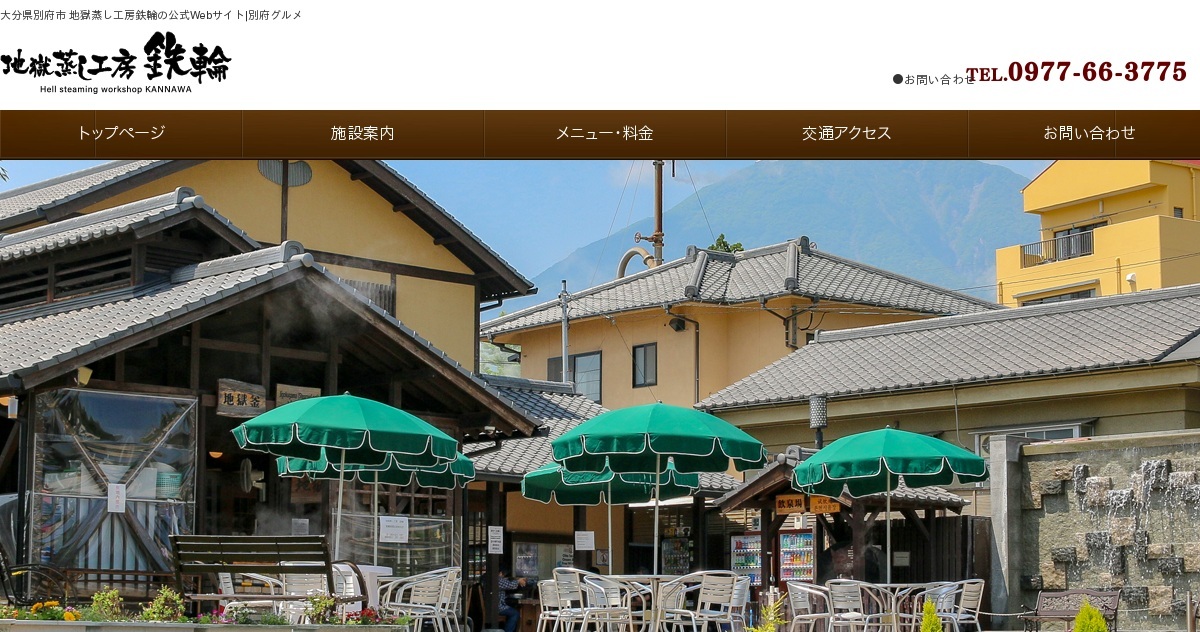Call the TEL.0977-66-3775 number
The width and height of the screenshot is (1200, 632).
click(1078, 72)
